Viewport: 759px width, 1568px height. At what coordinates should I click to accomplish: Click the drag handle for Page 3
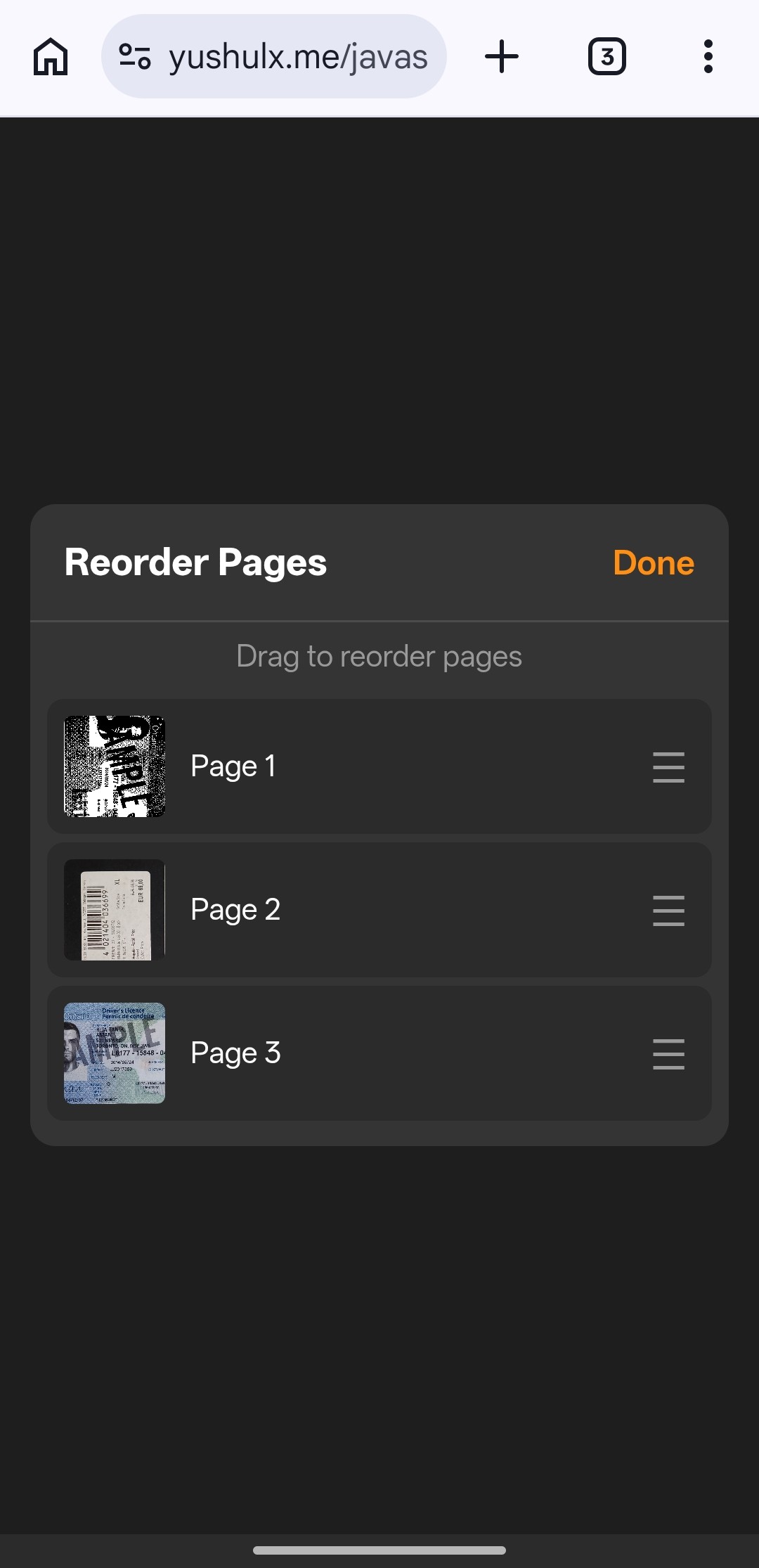point(668,1054)
